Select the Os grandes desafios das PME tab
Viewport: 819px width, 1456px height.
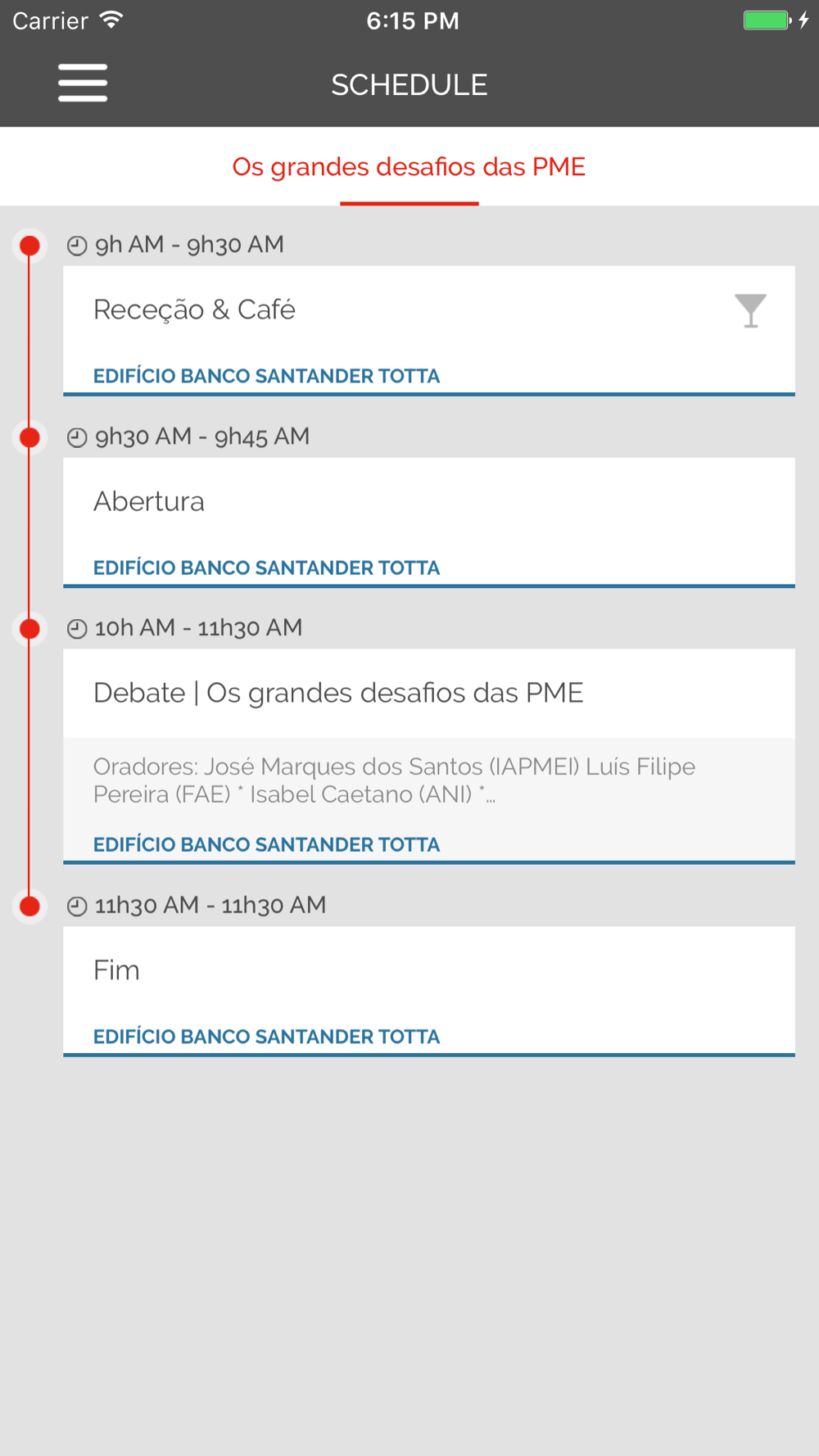pos(409,167)
